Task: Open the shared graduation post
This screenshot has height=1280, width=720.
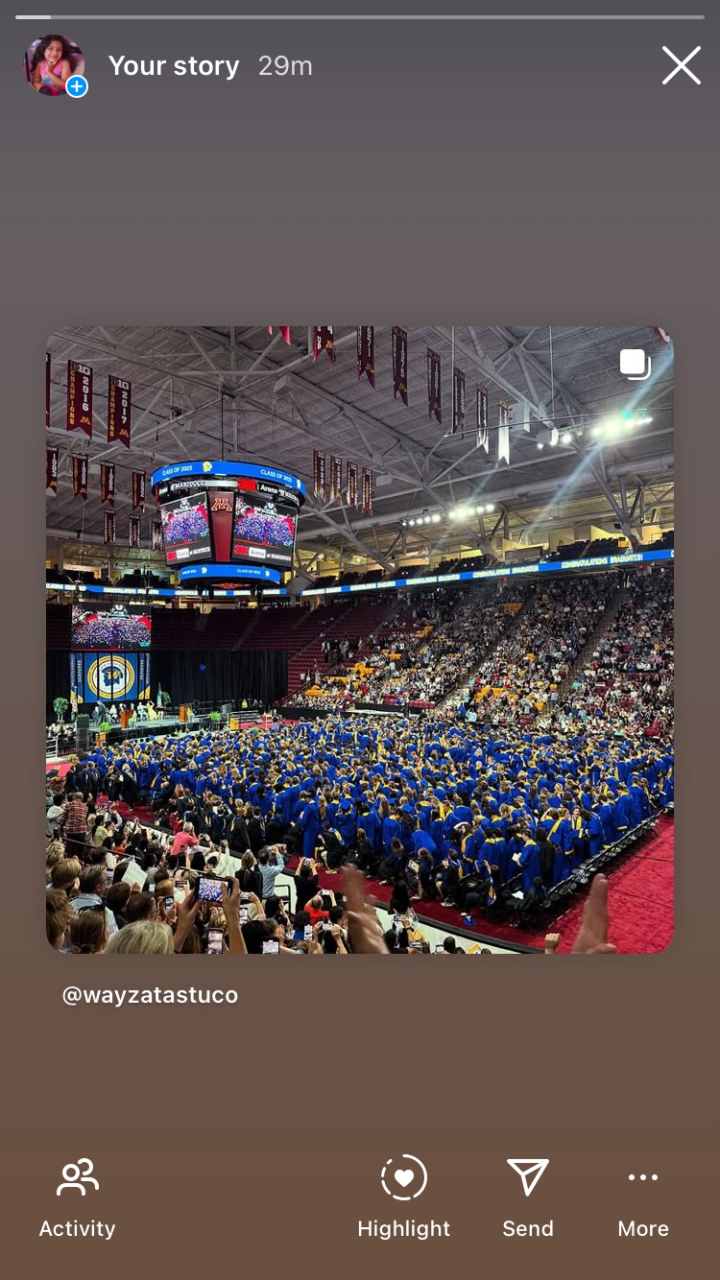Action: pyautogui.click(x=360, y=640)
